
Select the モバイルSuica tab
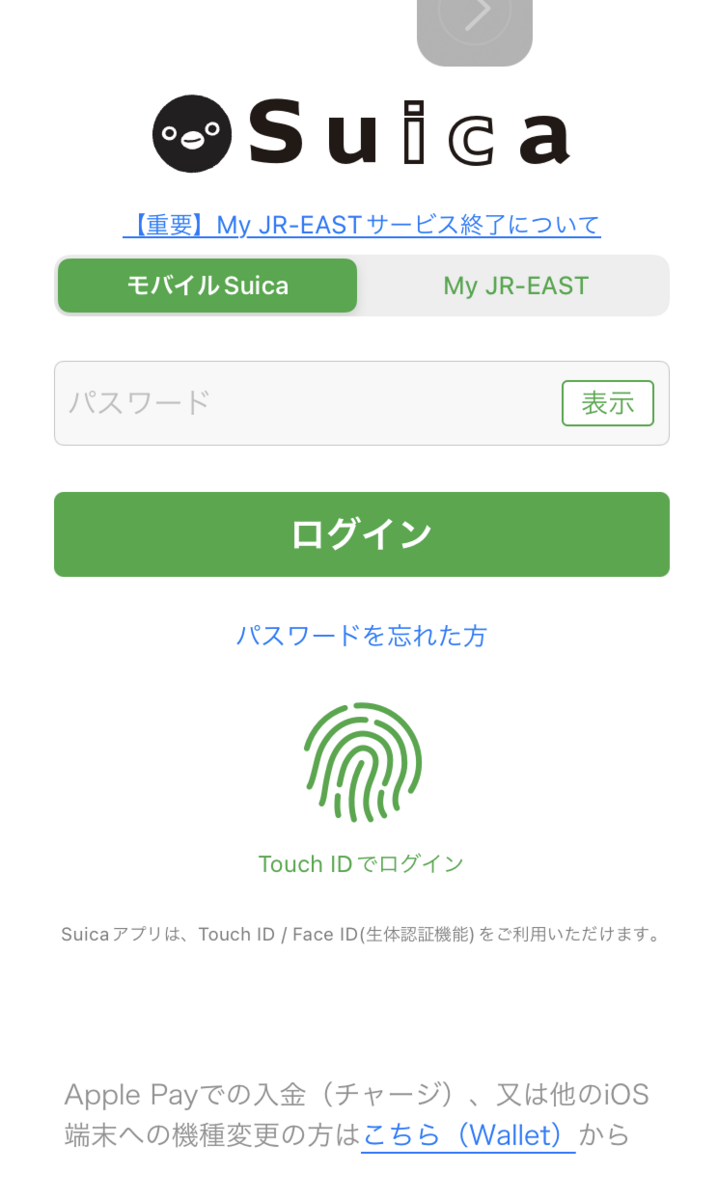(207, 286)
